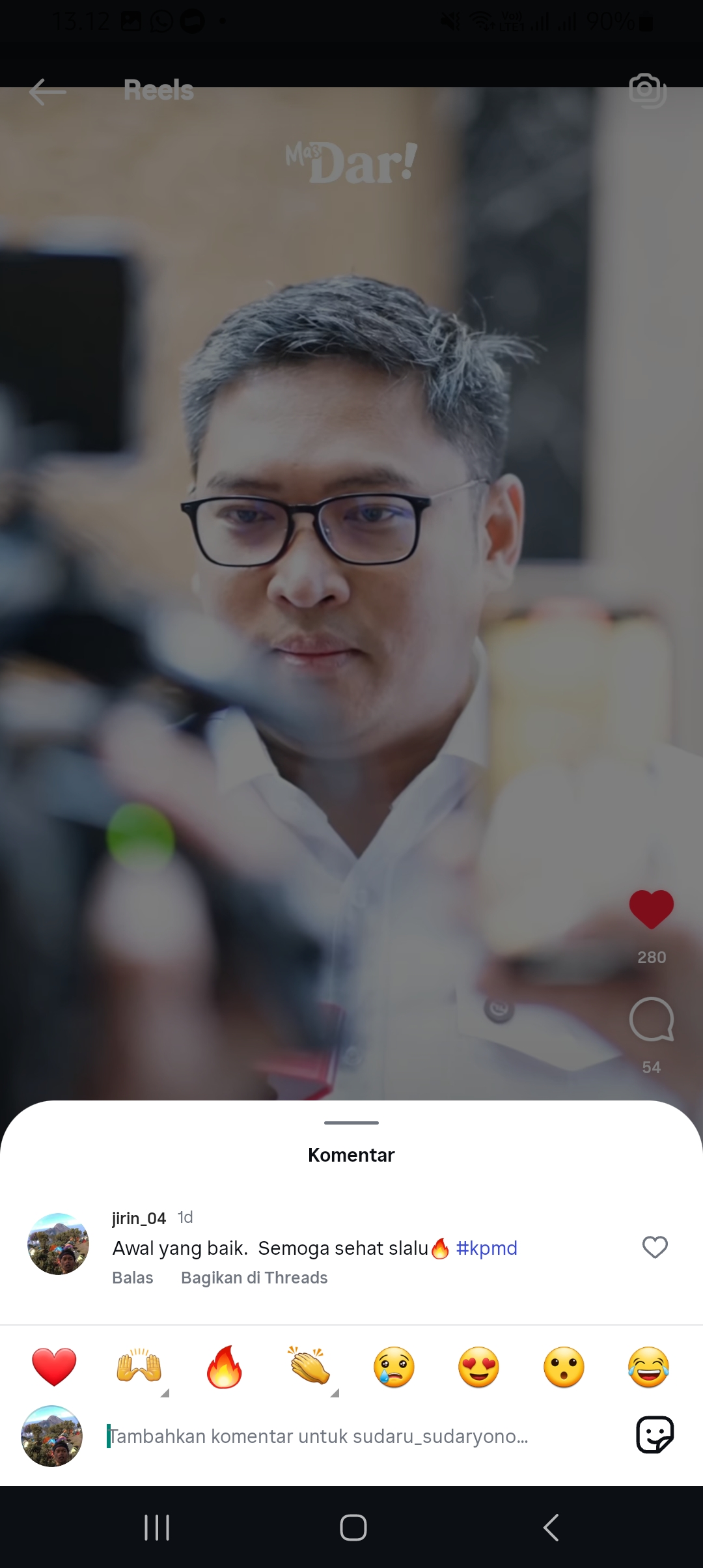This screenshot has width=703, height=1568.
Task: Select Bagikan di Threads under the comment
Action: click(x=255, y=1278)
